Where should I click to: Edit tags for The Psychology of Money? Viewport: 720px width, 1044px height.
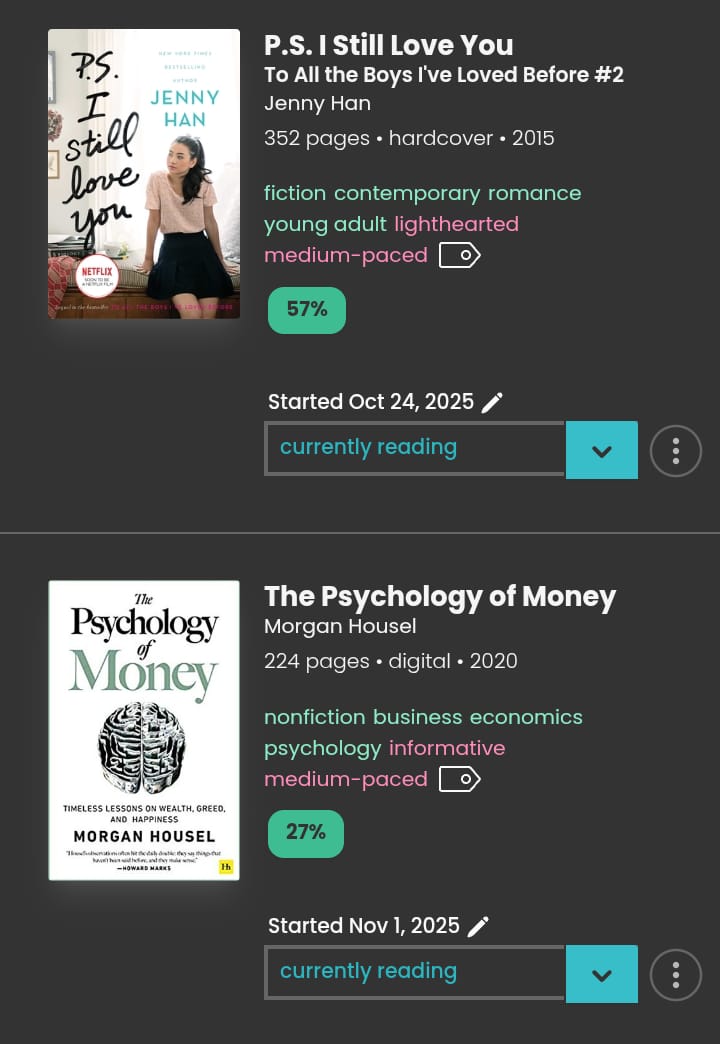tap(460, 779)
